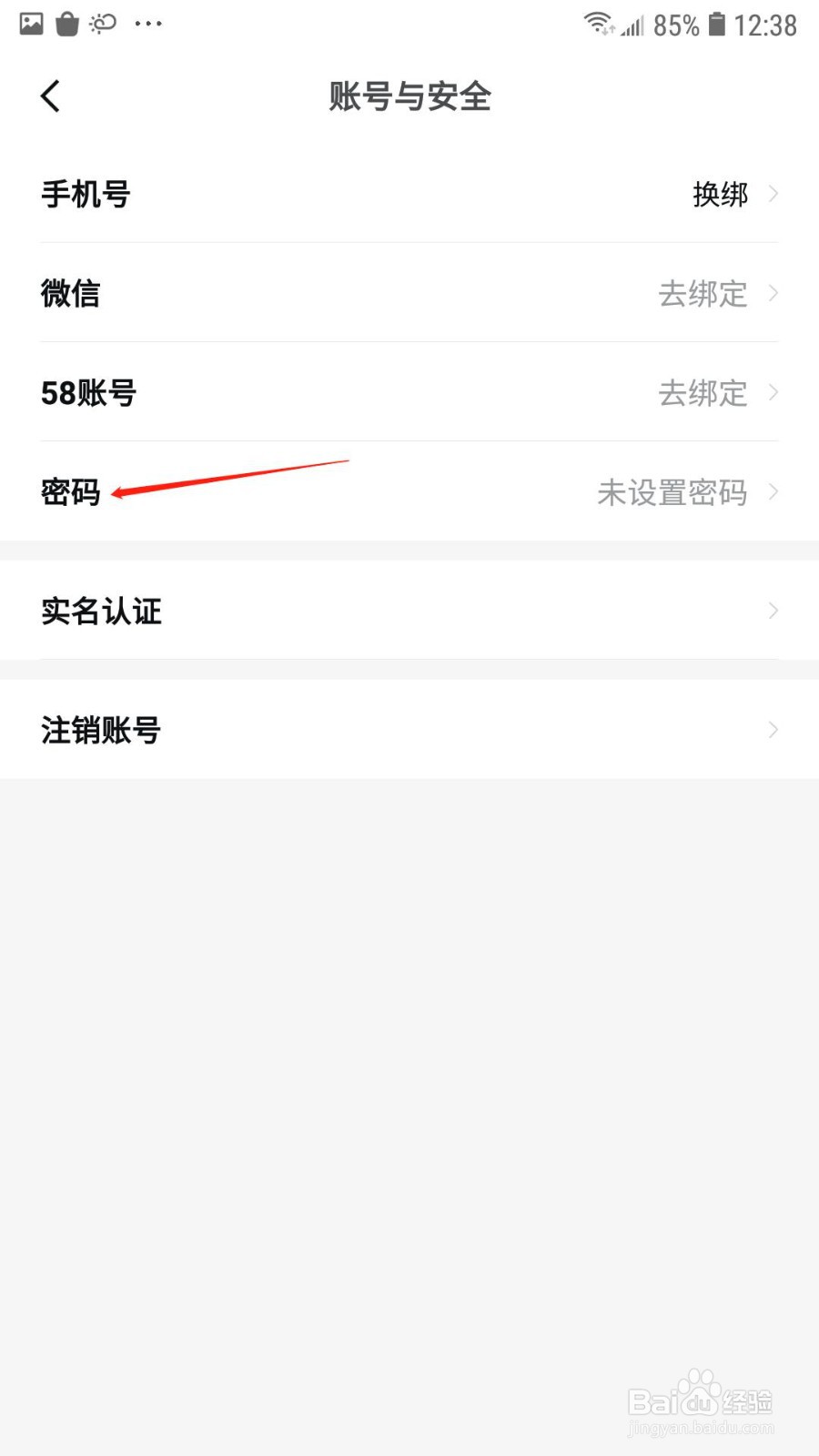Tap 去绑定 next to 58账号
Image resolution: width=819 pixels, height=1456 pixels.
(703, 393)
